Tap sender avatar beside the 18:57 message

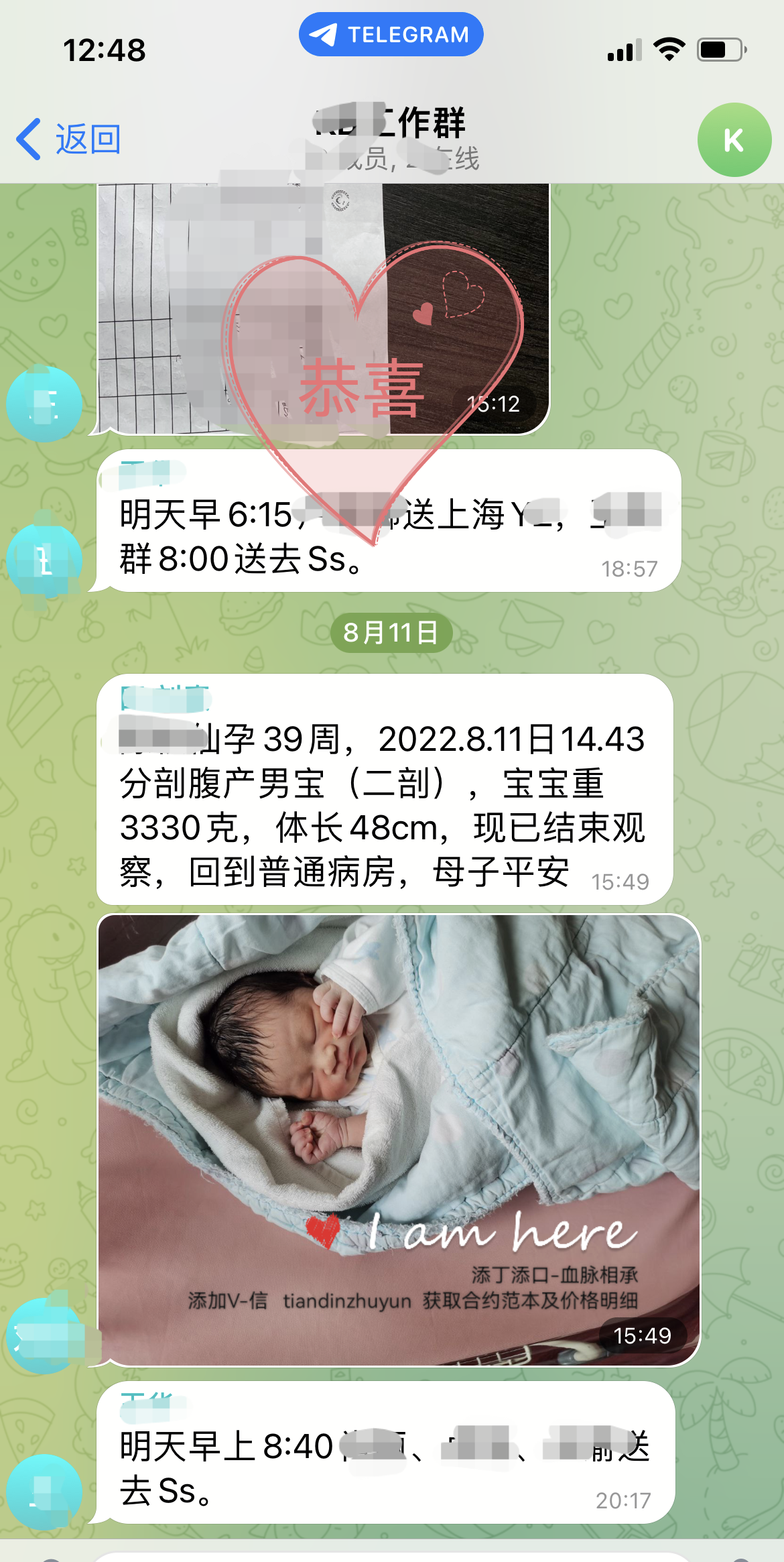[44, 560]
